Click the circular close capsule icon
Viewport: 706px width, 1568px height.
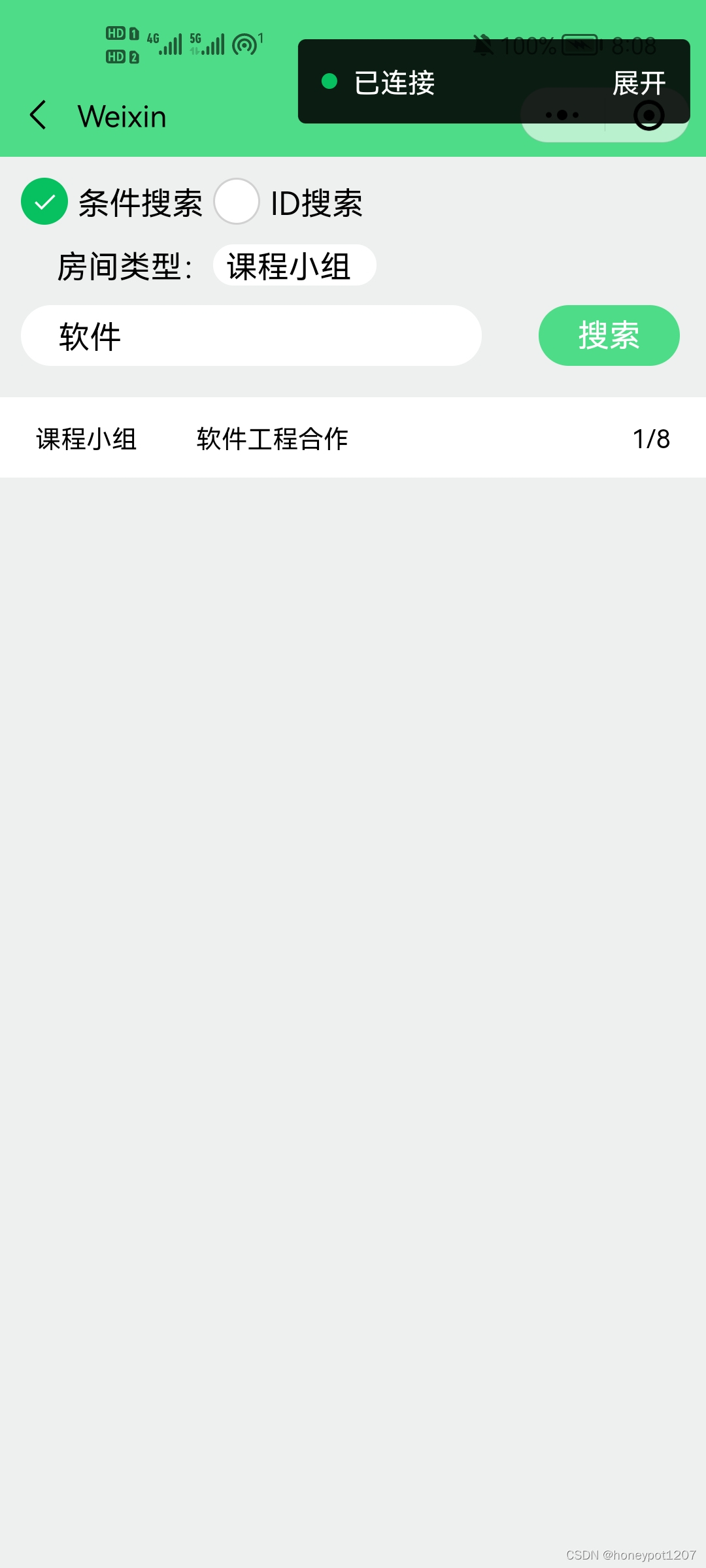647,115
